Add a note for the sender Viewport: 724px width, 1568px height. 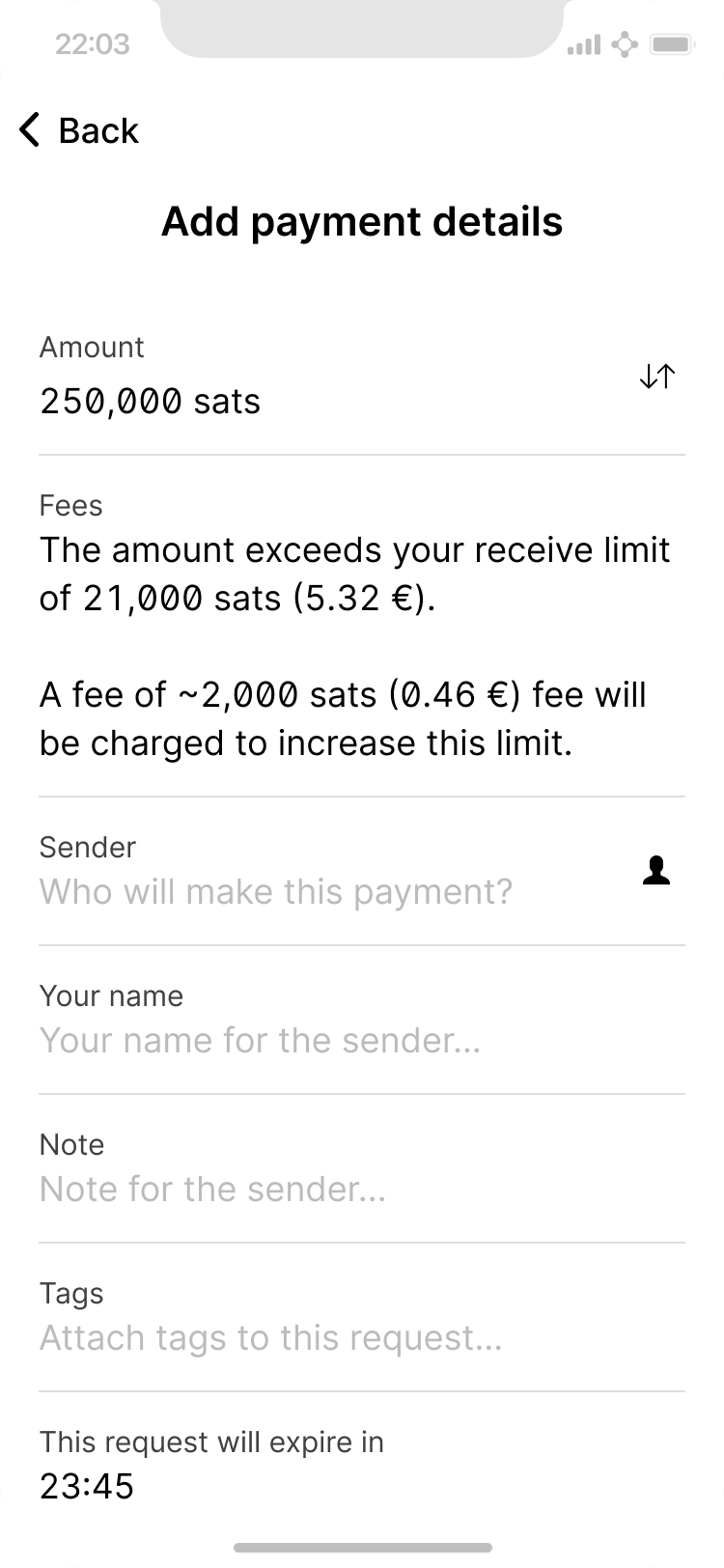(x=213, y=1190)
